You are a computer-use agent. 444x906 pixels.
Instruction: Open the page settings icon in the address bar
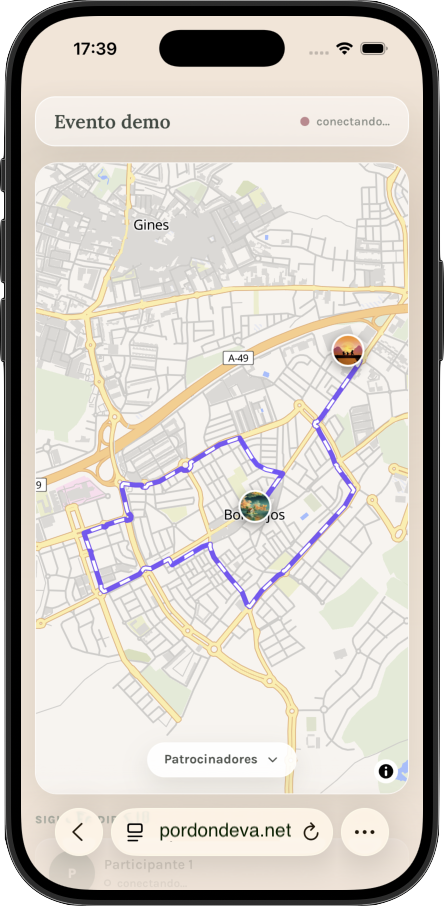click(x=135, y=832)
